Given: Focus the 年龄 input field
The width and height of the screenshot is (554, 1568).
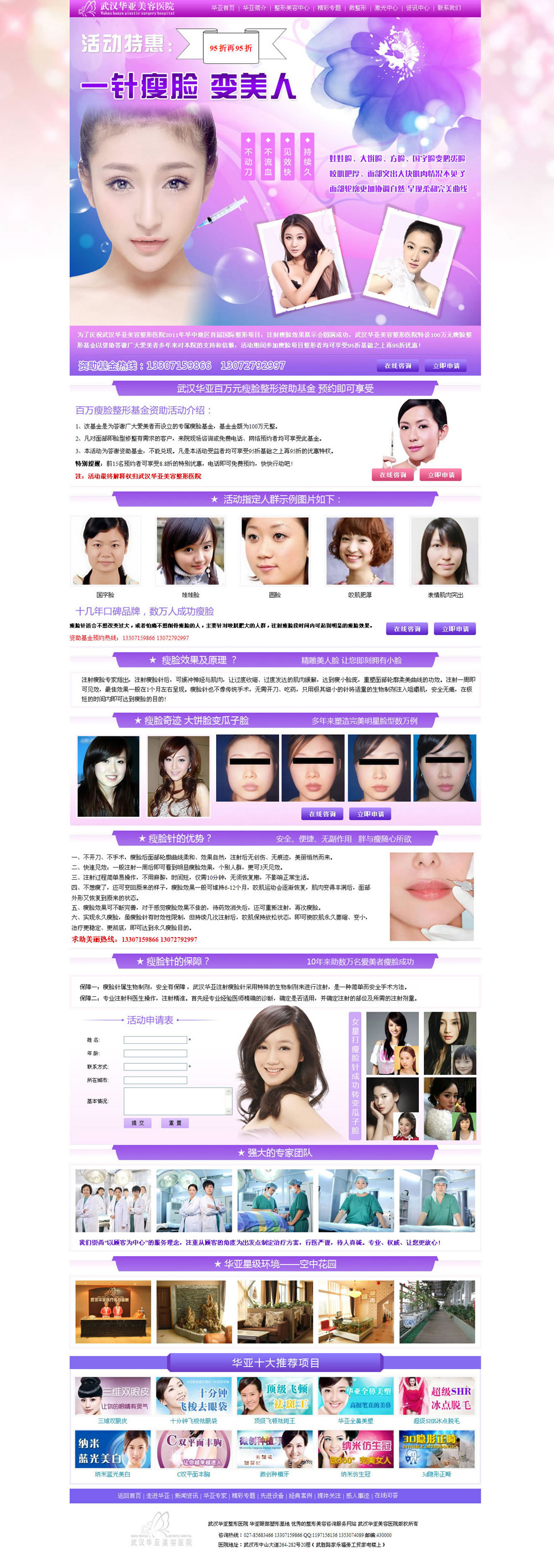Looking at the screenshot, I should pyautogui.click(x=155, y=1053).
